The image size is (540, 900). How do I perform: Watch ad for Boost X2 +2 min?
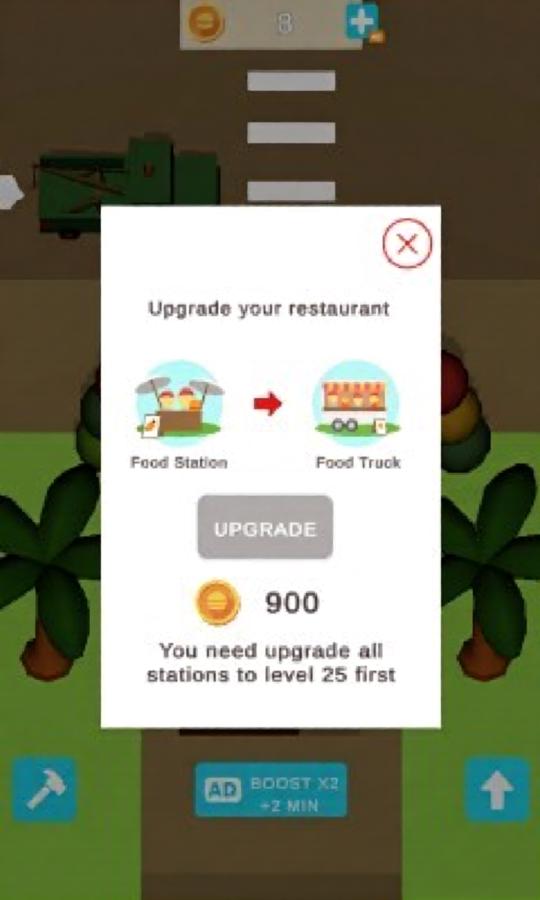pyautogui.click(x=271, y=790)
